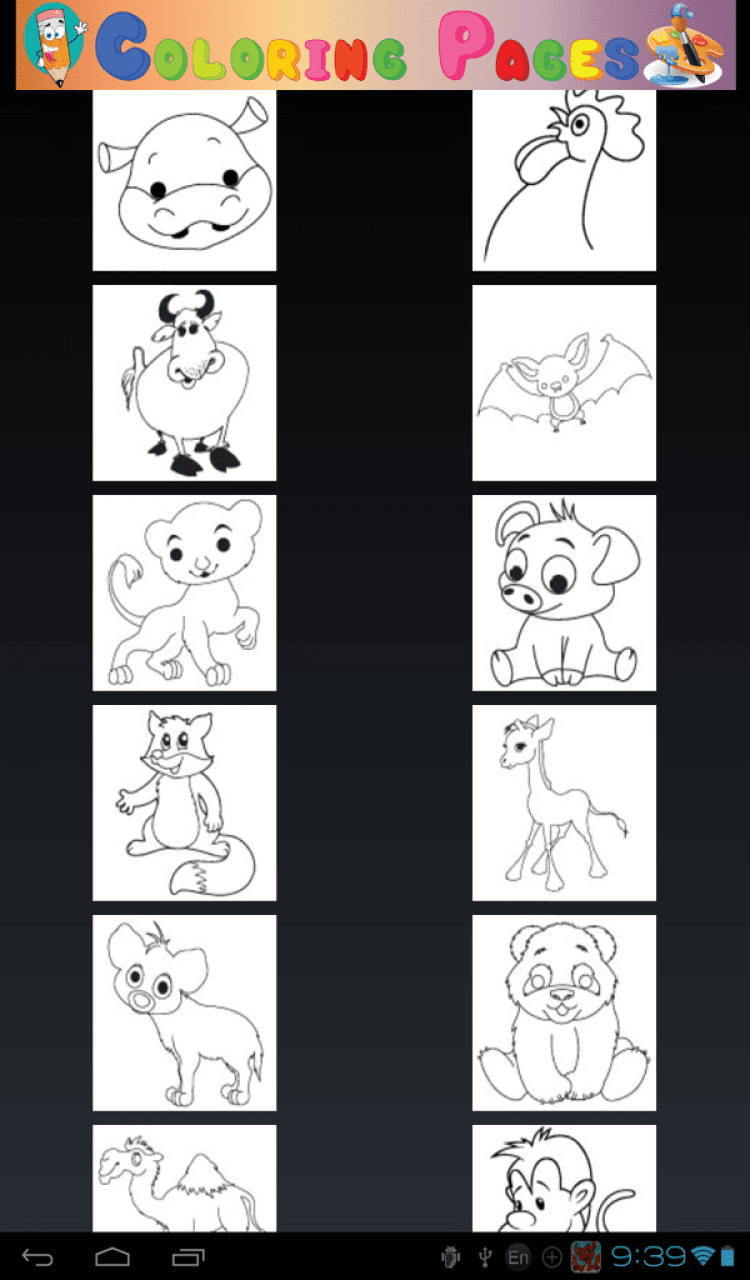Select the monkey coloring page
Image resolution: width=750 pixels, height=1280 pixels.
[564, 1180]
